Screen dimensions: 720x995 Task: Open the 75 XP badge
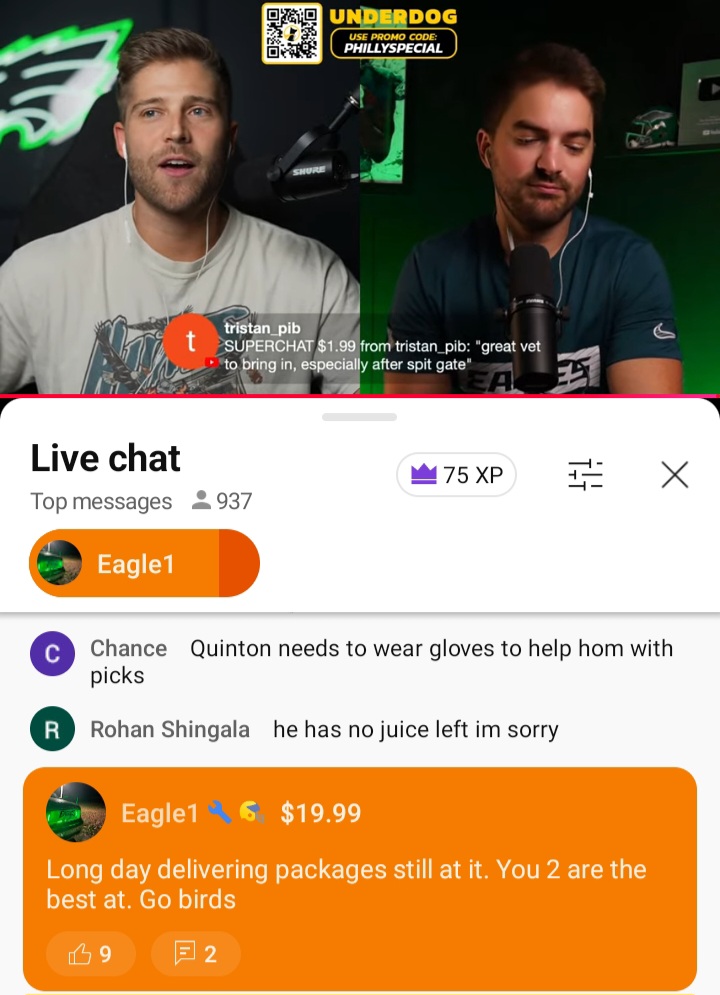(457, 475)
